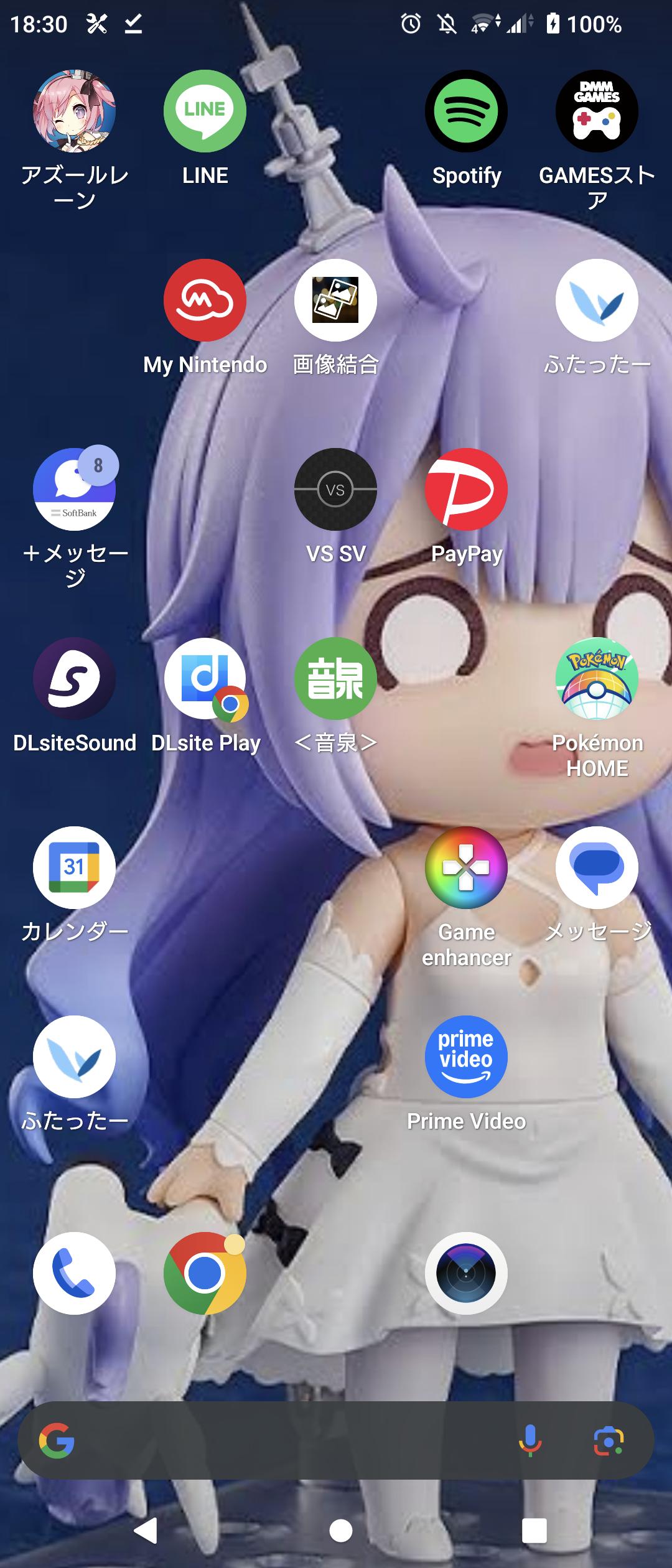672x1568 pixels.
Task: Launch My Nintendo
Action: click(x=205, y=301)
